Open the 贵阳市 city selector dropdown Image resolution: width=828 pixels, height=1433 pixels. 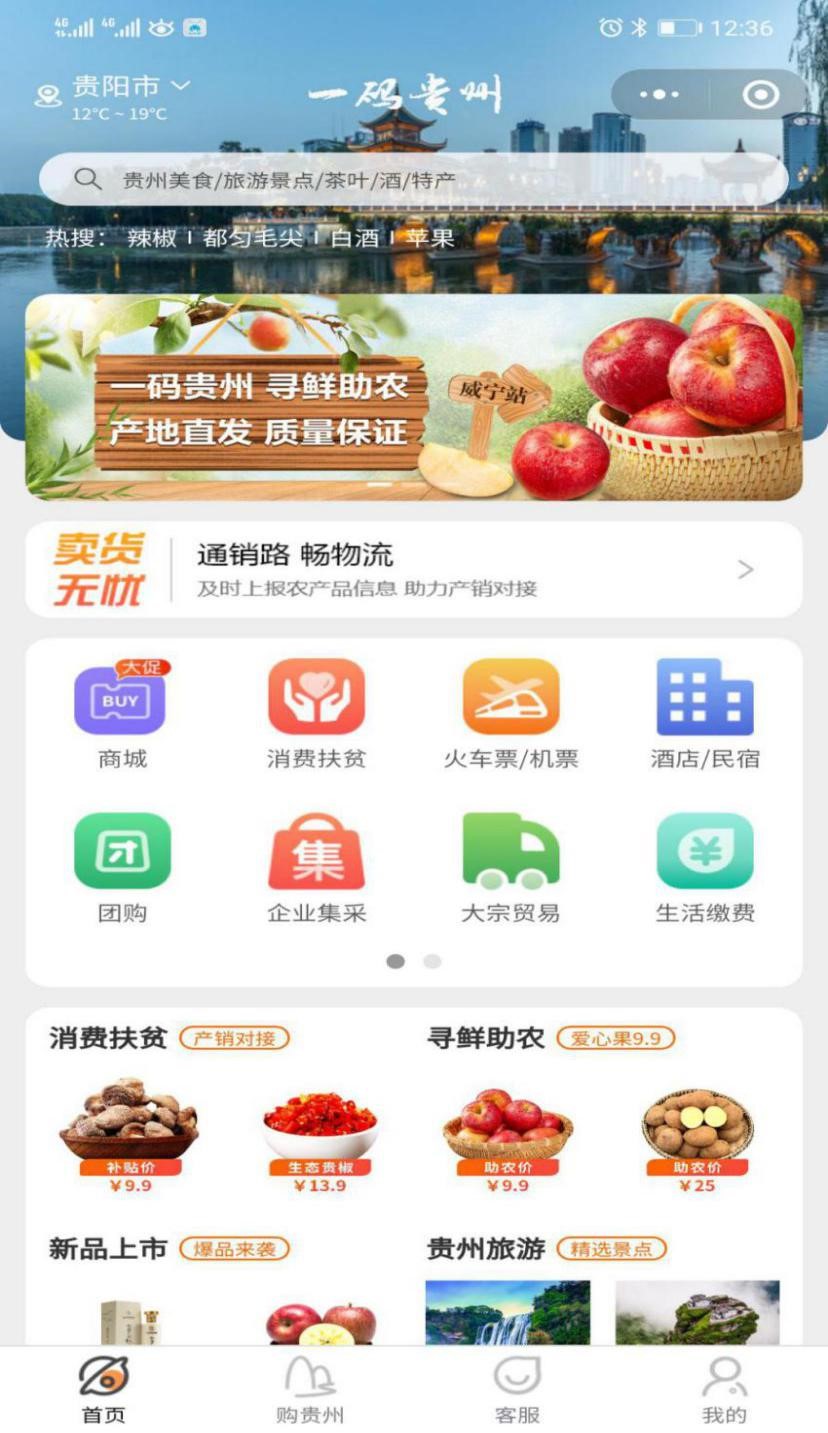point(128,87)
